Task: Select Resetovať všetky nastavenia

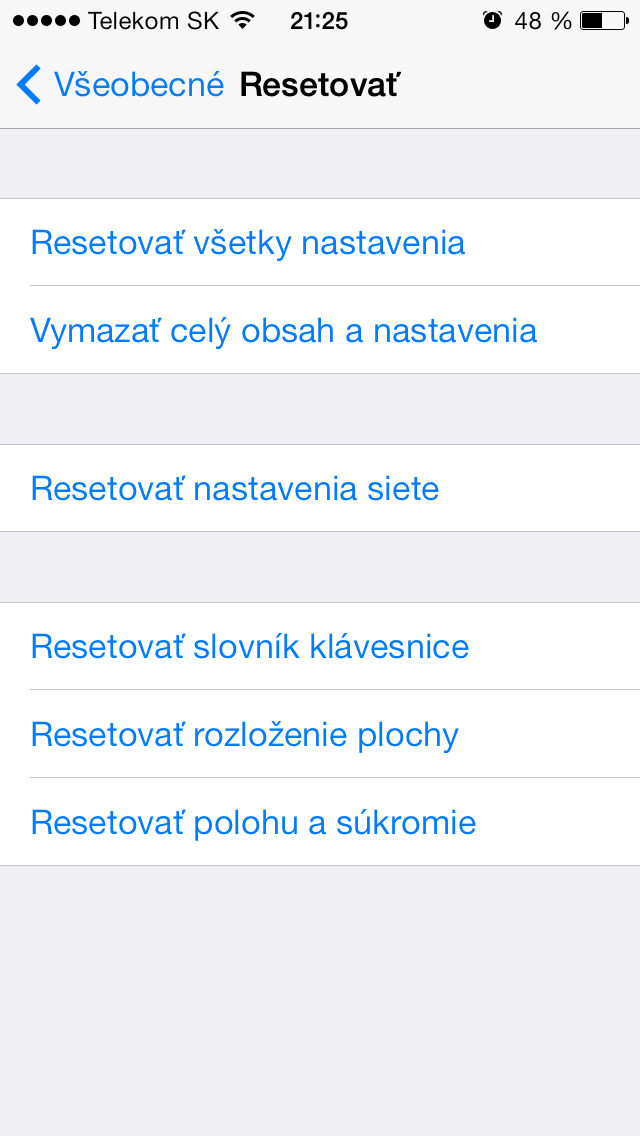Action: [x=248, y=243]
